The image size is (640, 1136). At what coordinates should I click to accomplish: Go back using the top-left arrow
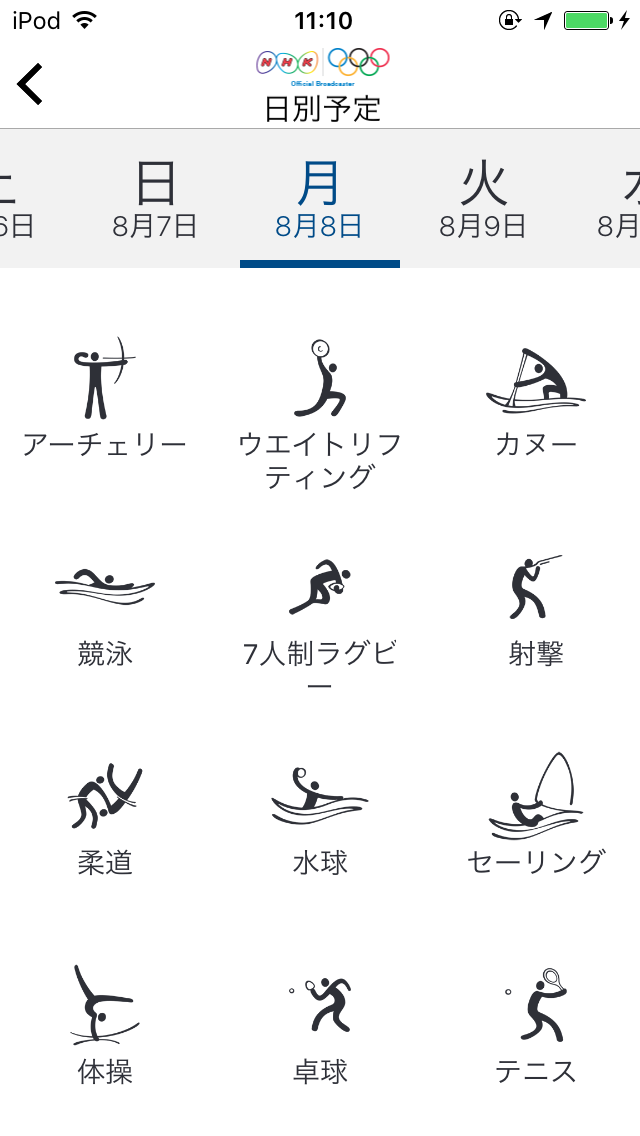tap(30, 84)
